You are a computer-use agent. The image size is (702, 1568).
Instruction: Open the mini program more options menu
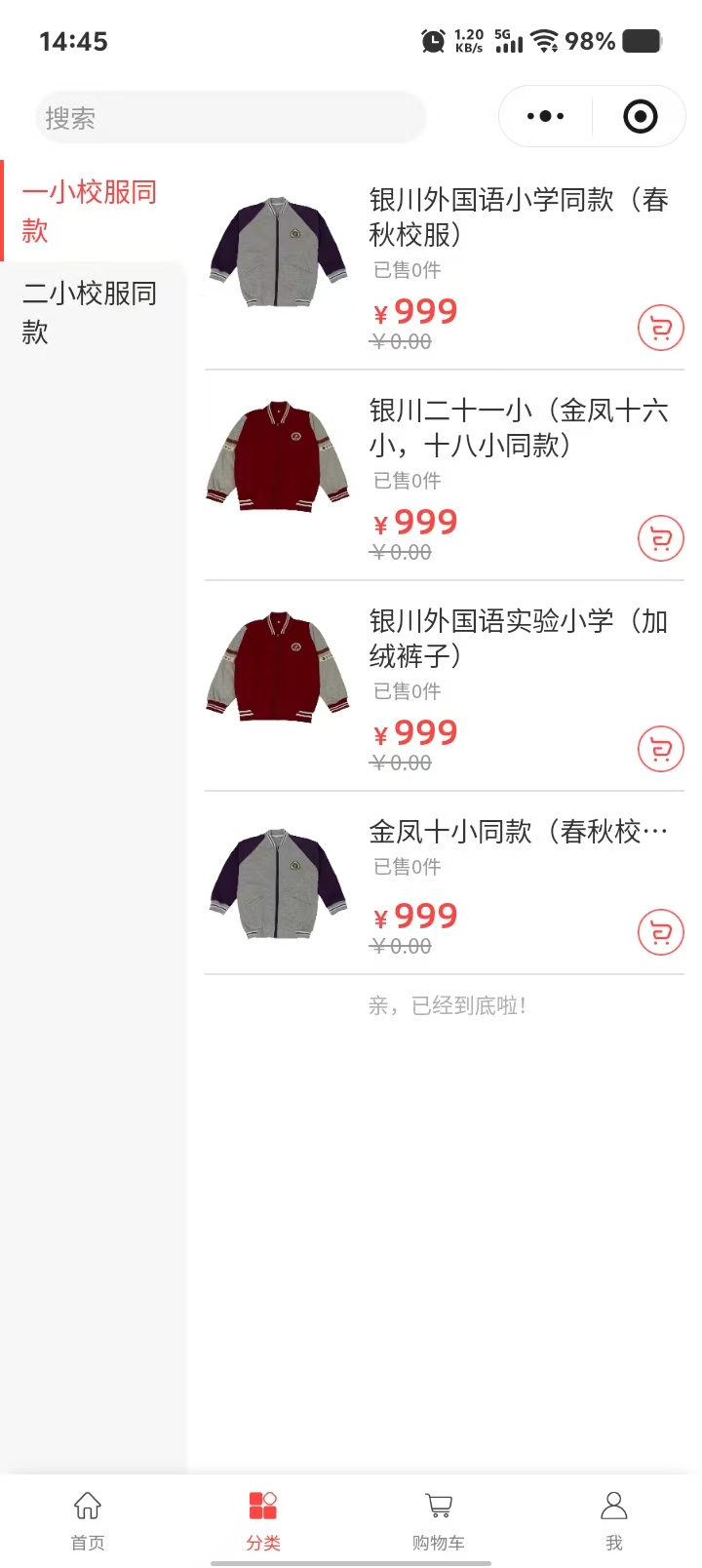[545, 117]
